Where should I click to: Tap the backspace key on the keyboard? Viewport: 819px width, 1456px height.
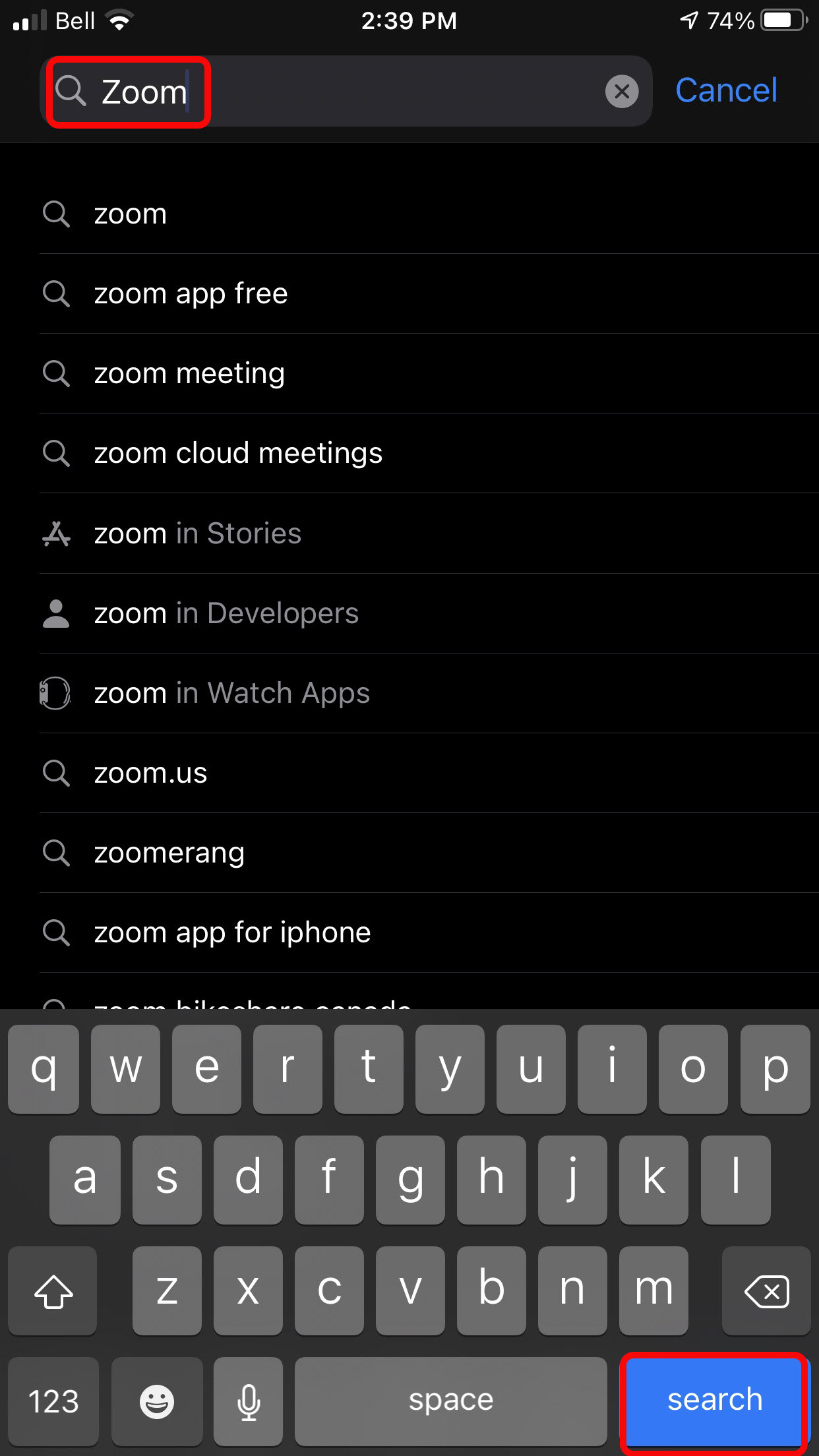(767, 1291)
